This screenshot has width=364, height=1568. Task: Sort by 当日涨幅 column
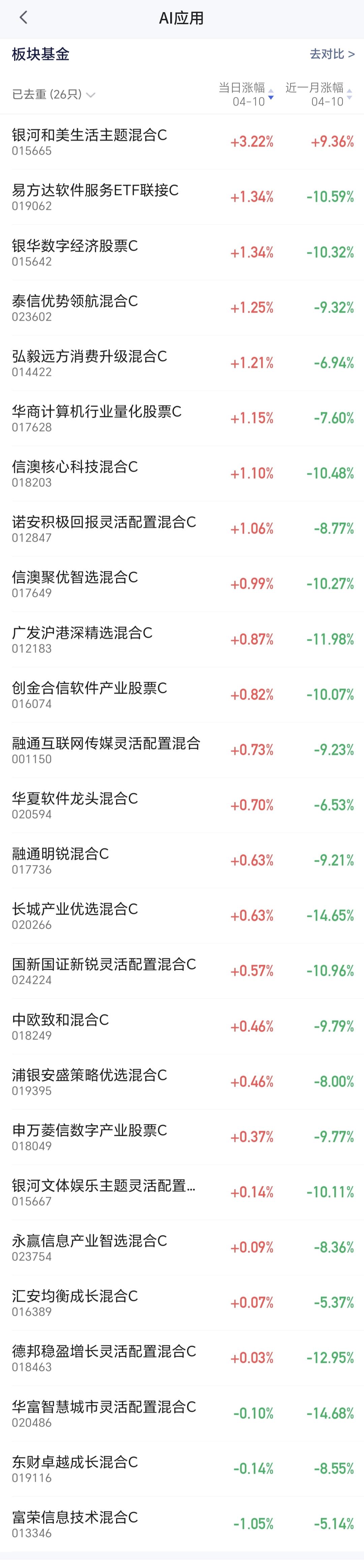coord(246,94)
